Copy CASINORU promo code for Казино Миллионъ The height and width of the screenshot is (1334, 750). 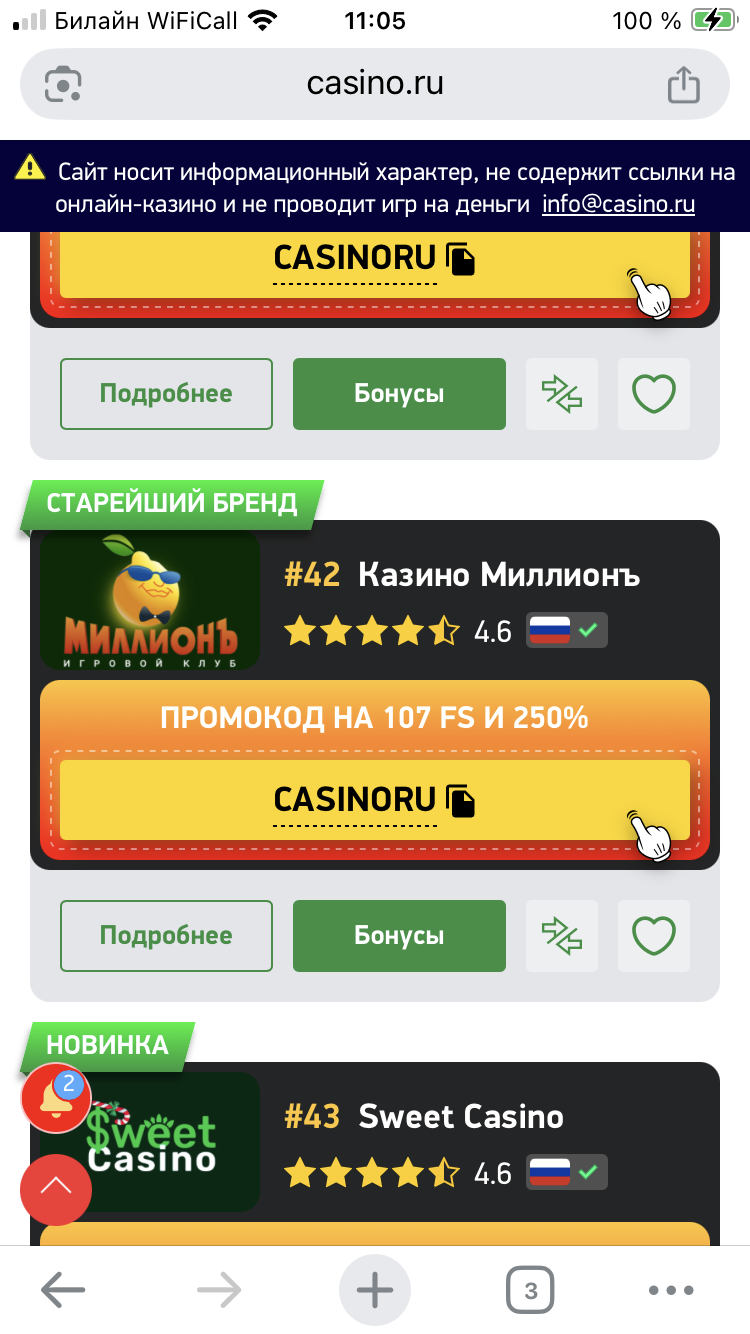pos(375,800)
